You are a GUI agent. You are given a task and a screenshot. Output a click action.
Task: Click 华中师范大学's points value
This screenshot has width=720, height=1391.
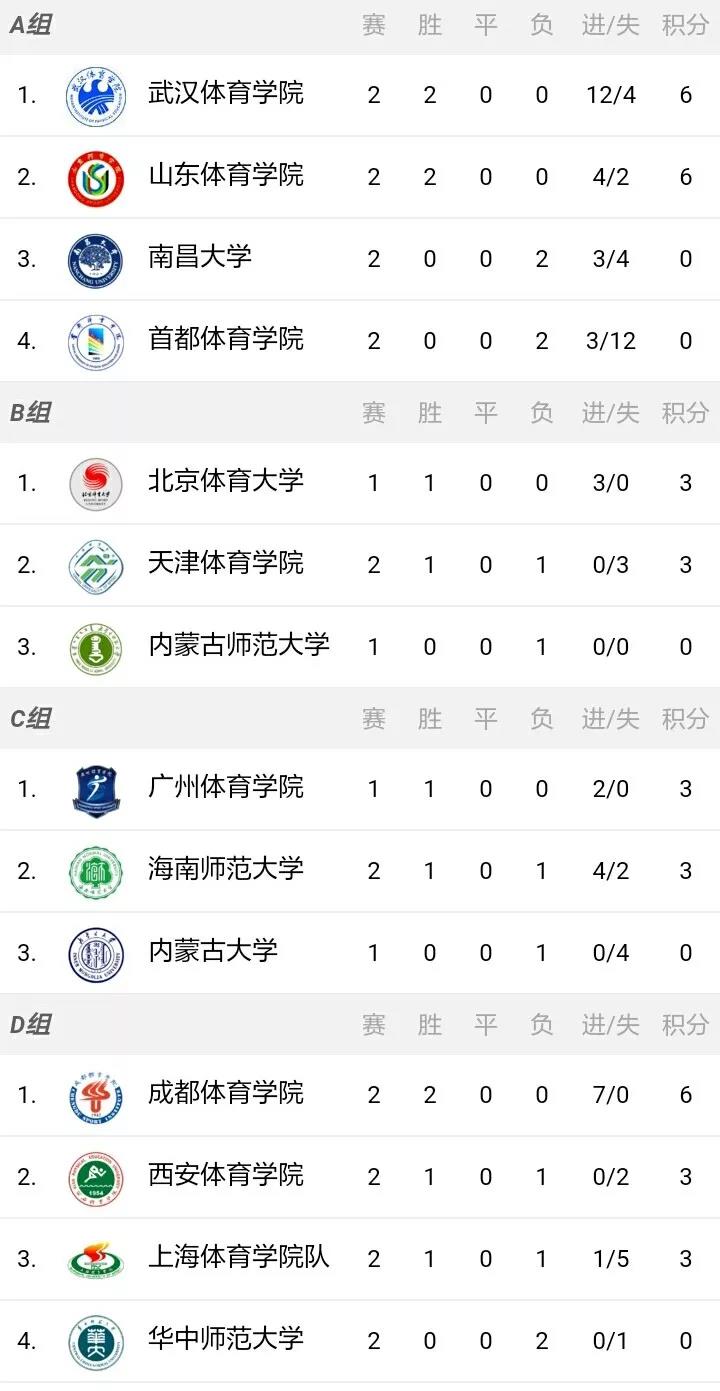[685, 1340]
